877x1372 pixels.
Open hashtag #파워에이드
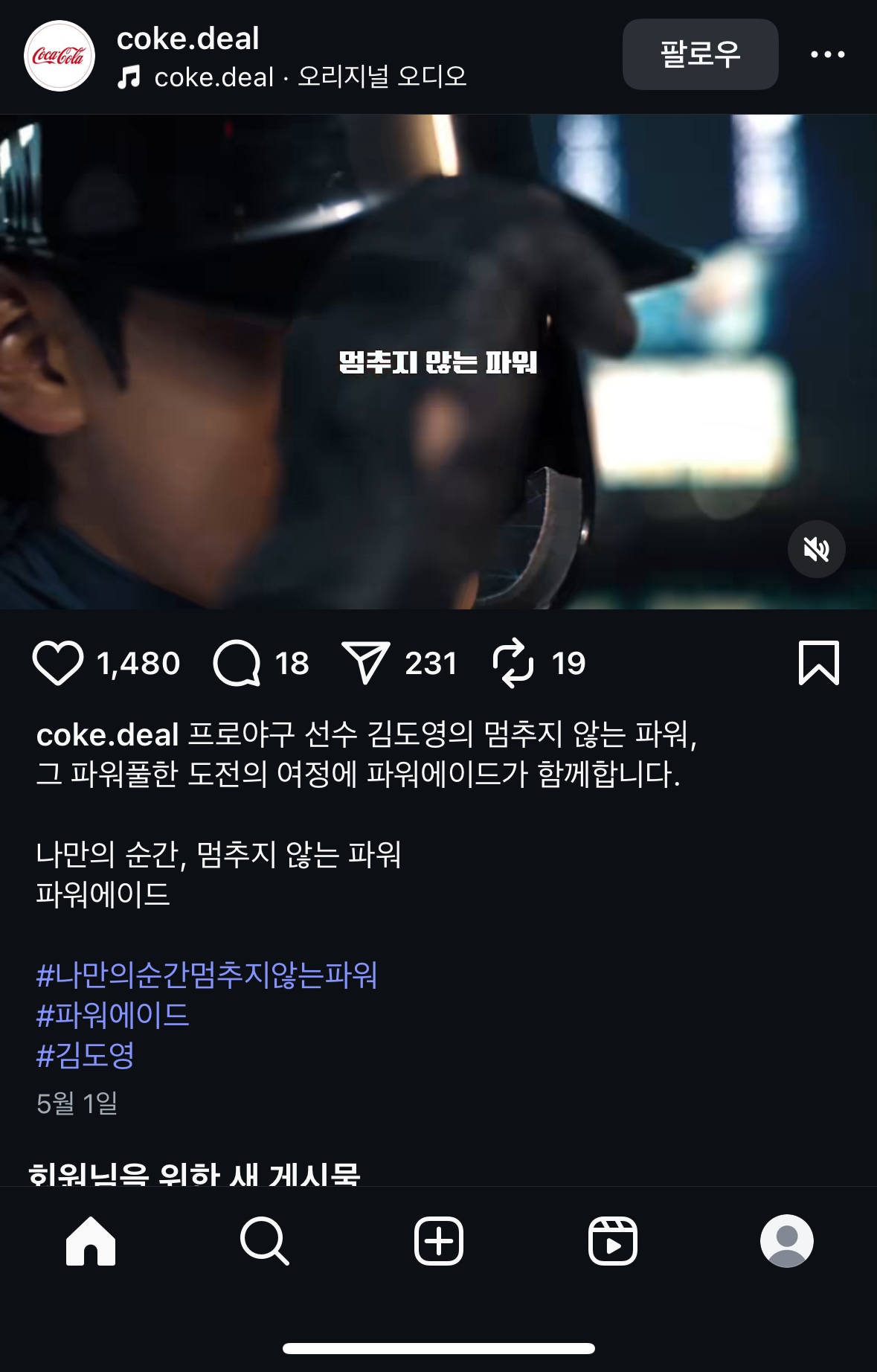tap(113, 1015)
